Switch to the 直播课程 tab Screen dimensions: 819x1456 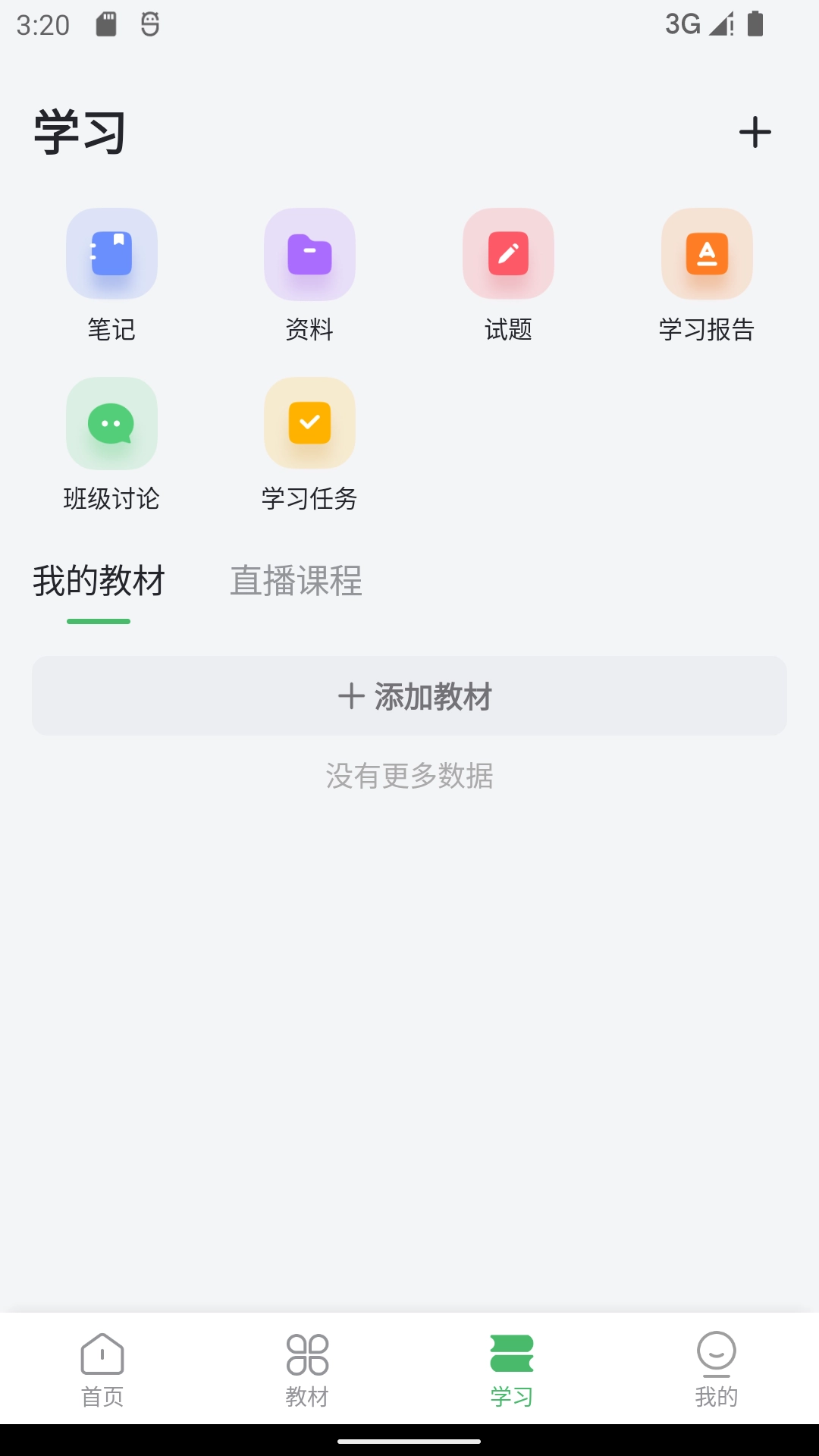[x=297, y=582]
